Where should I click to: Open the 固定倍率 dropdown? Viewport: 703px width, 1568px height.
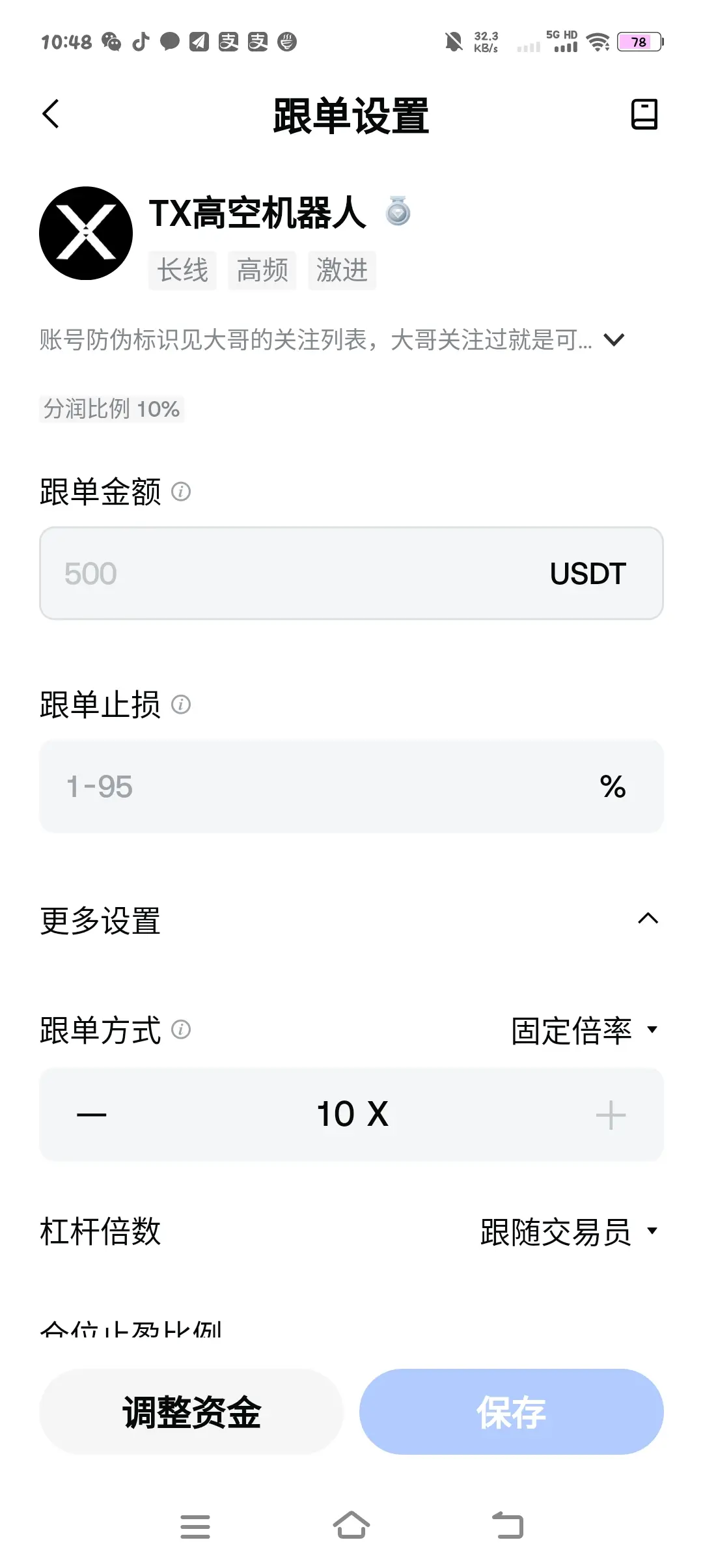tap(585, 1031)
